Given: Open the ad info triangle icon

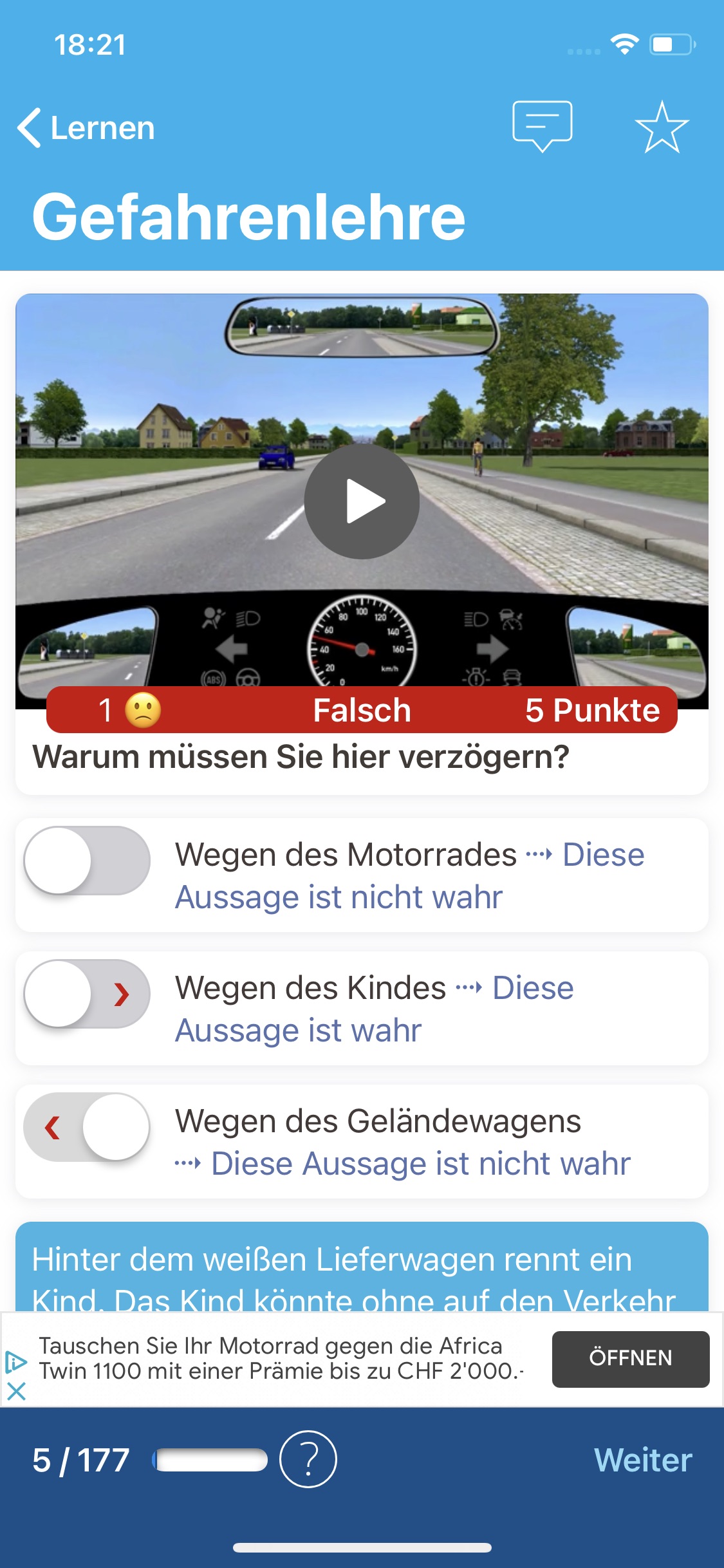Looking at the screenshot, I should pyautogui.click(x=15, y=1362).
